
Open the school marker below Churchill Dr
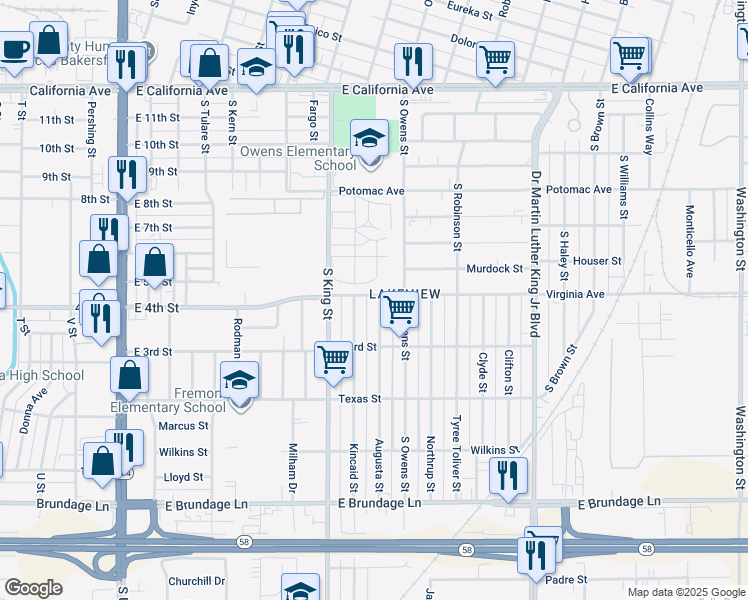(299, 590)
